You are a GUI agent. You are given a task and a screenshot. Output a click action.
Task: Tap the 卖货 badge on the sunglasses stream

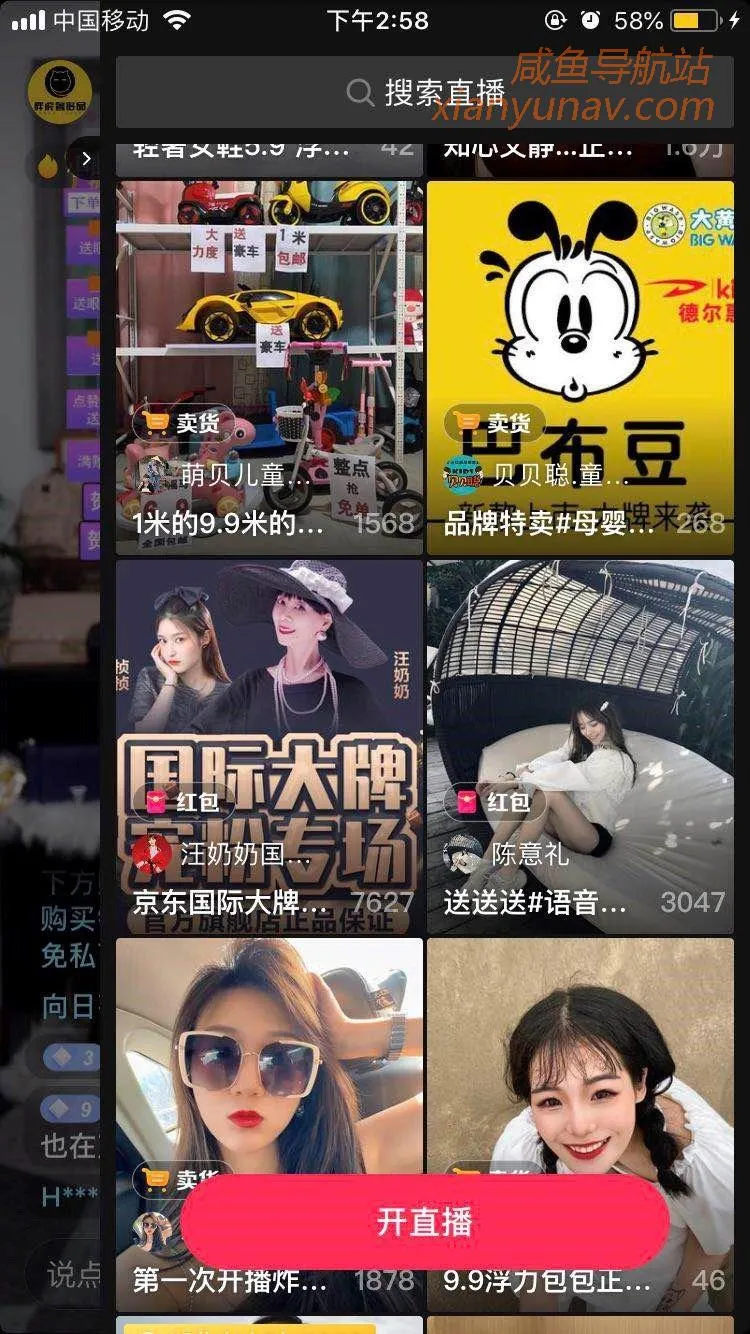click(179, 1178)
